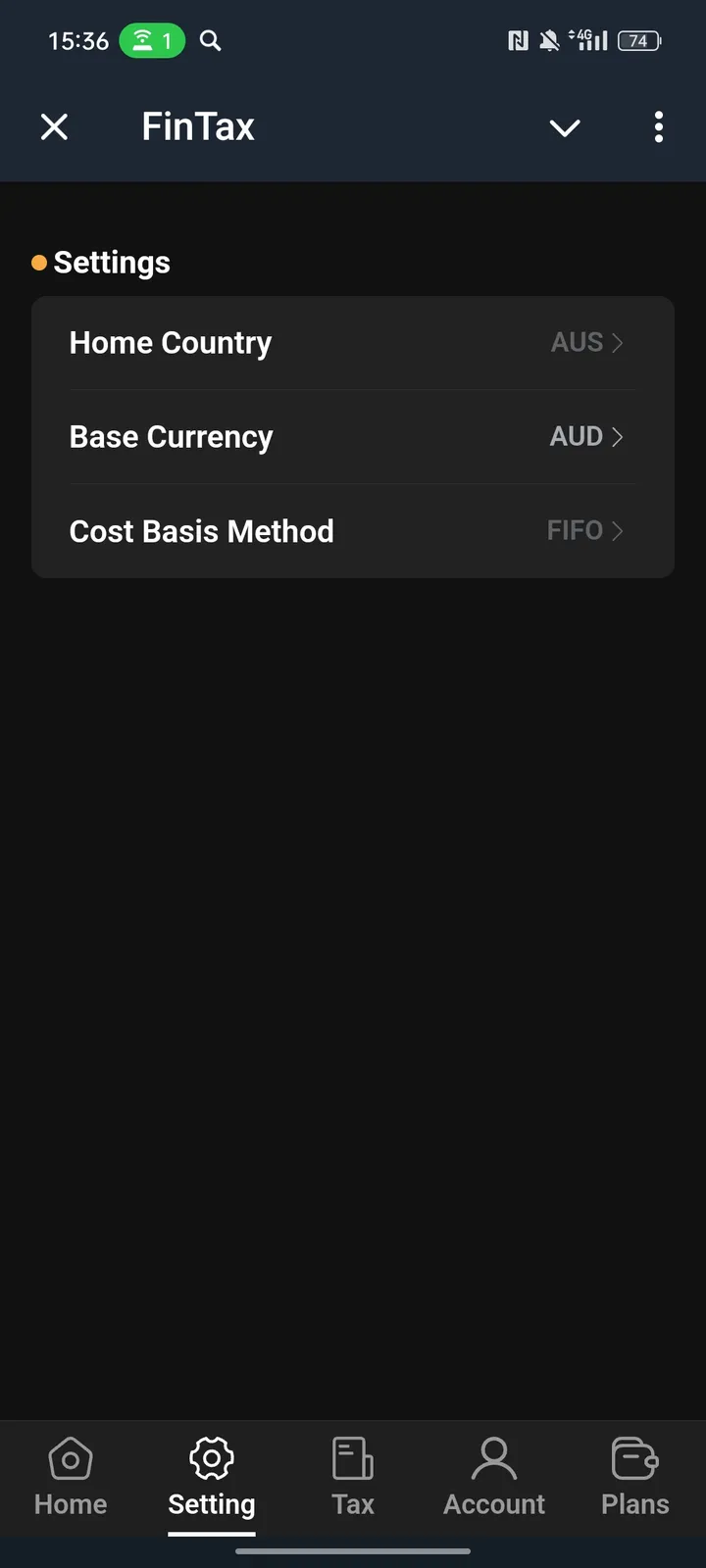Close the FinTax screen with the X
The height and width of the screenshot is (1568, 706).
pyautogui.click(x=55, y=126)
